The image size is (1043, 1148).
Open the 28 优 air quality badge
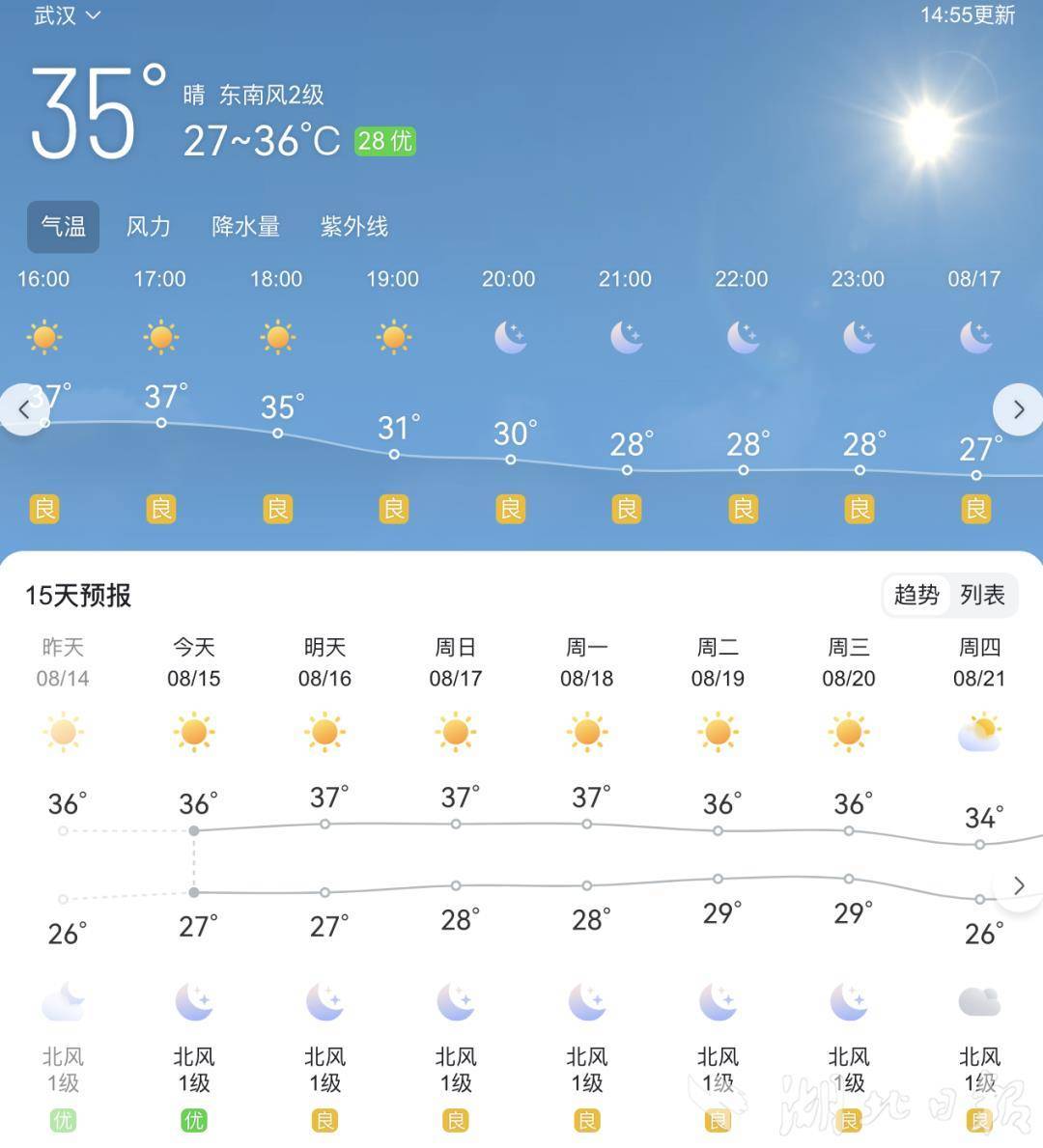(384, 141)
